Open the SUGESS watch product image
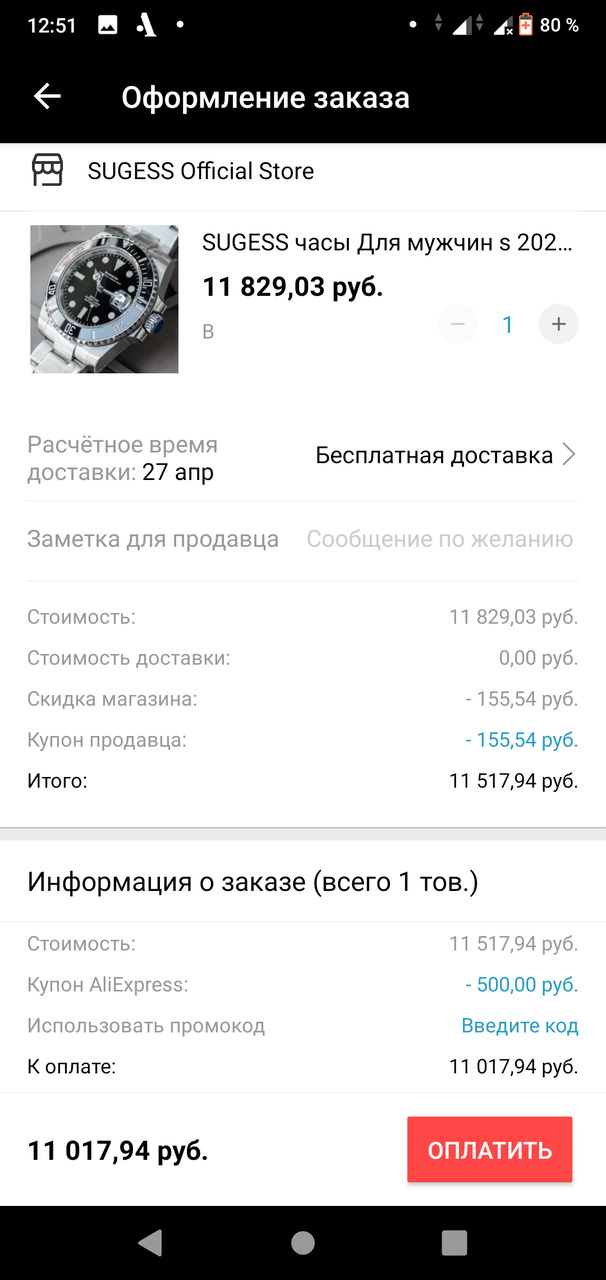Image resolution: width=606 pixels, height=1280 pixels. [104, 298]
